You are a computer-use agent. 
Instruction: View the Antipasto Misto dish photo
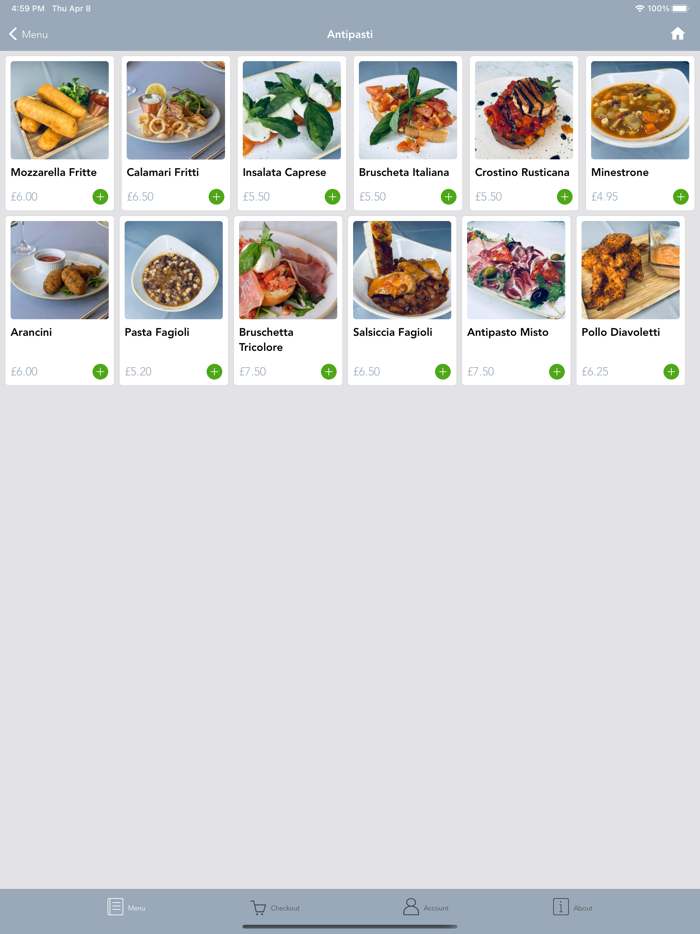click(x=516, y=270)
